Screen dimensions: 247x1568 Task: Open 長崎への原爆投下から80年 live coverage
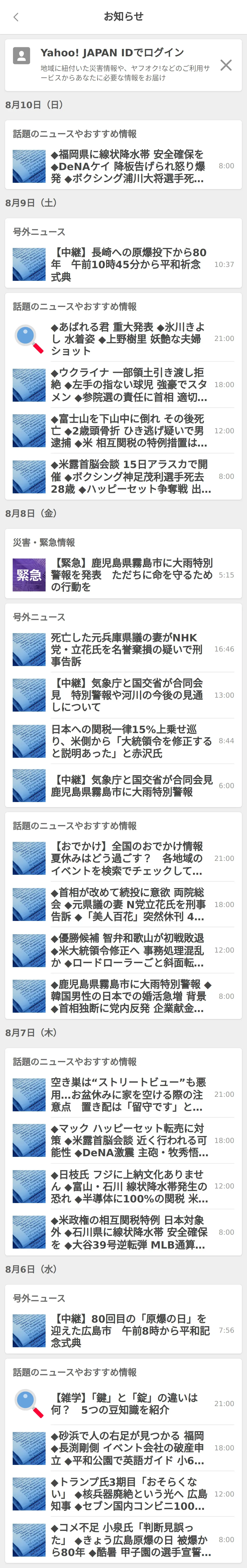coord(128,264)
